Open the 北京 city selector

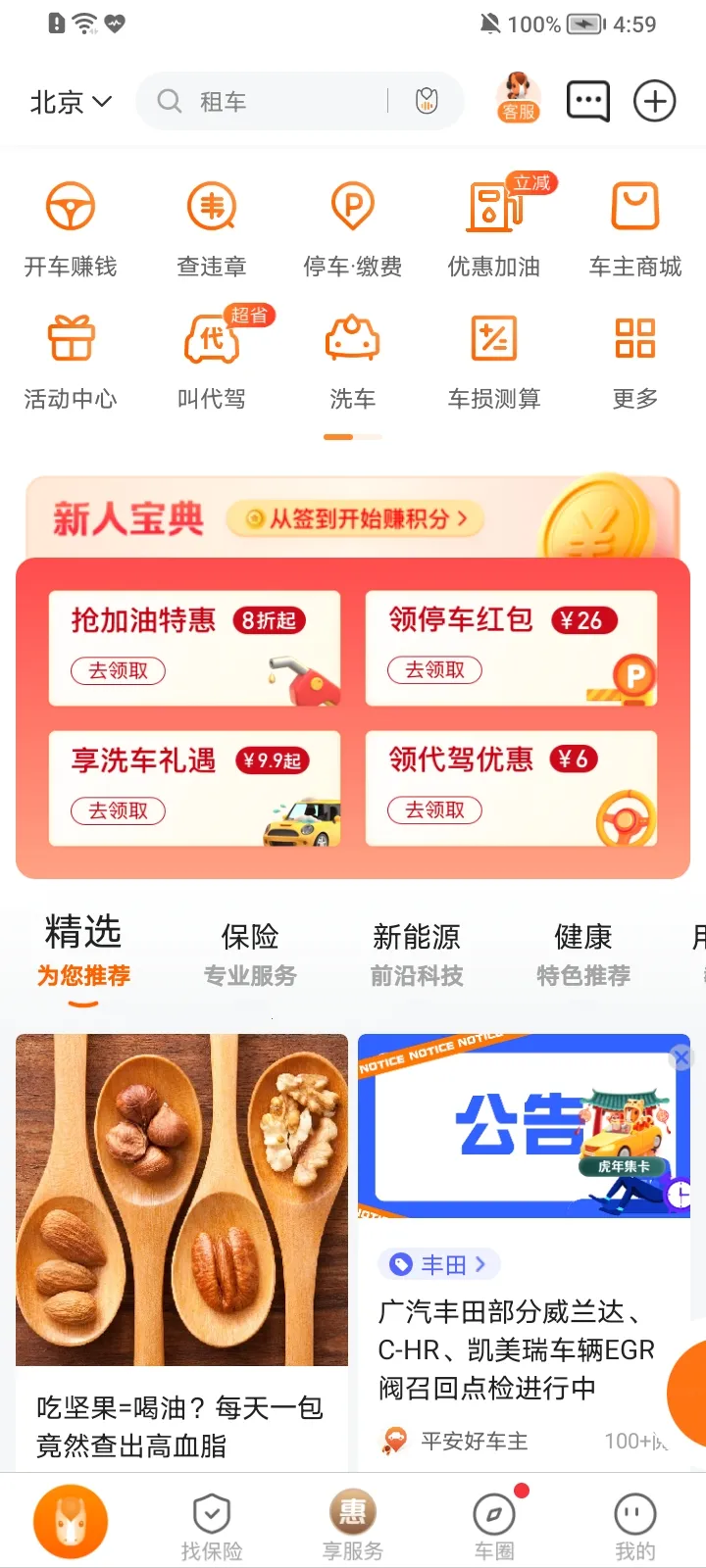[x=71, y=102]
